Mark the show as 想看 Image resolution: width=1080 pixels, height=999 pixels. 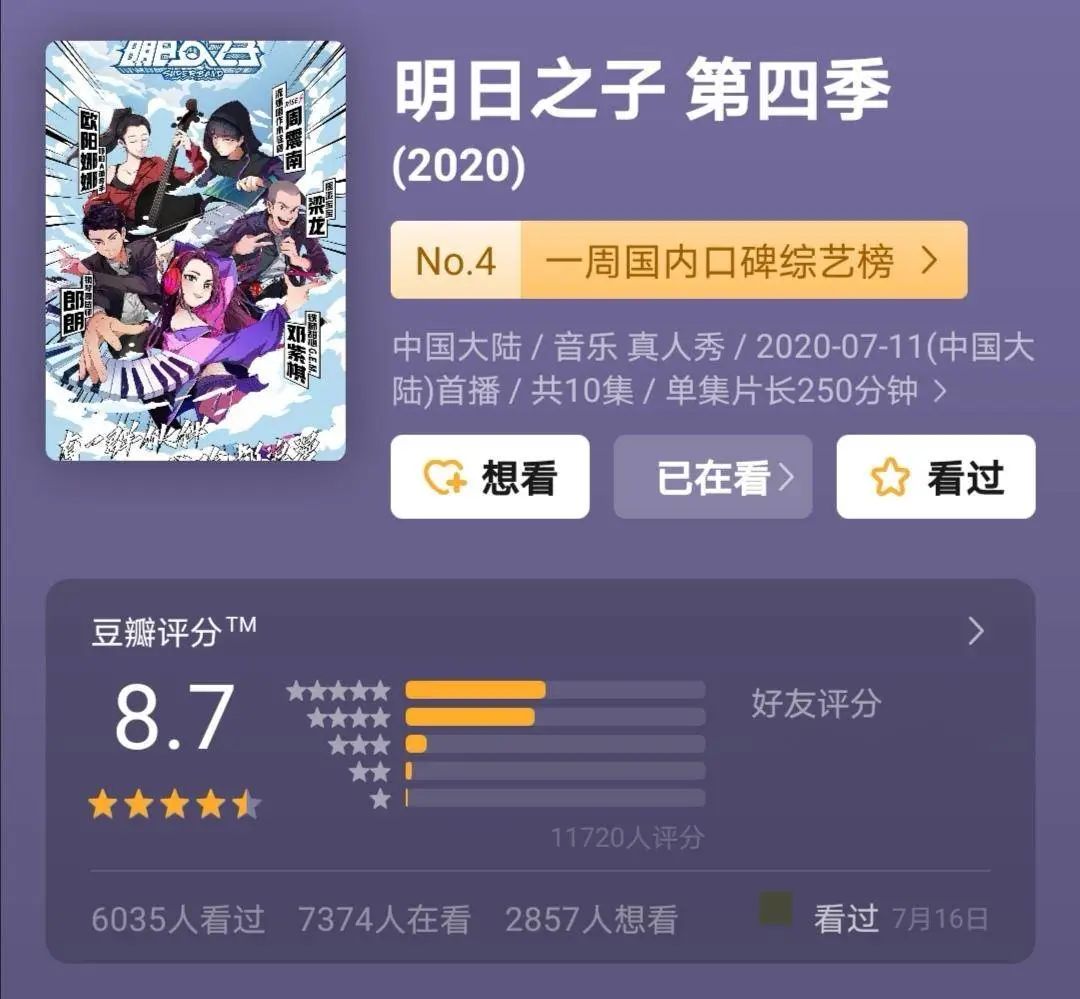(x=490, y=477)
